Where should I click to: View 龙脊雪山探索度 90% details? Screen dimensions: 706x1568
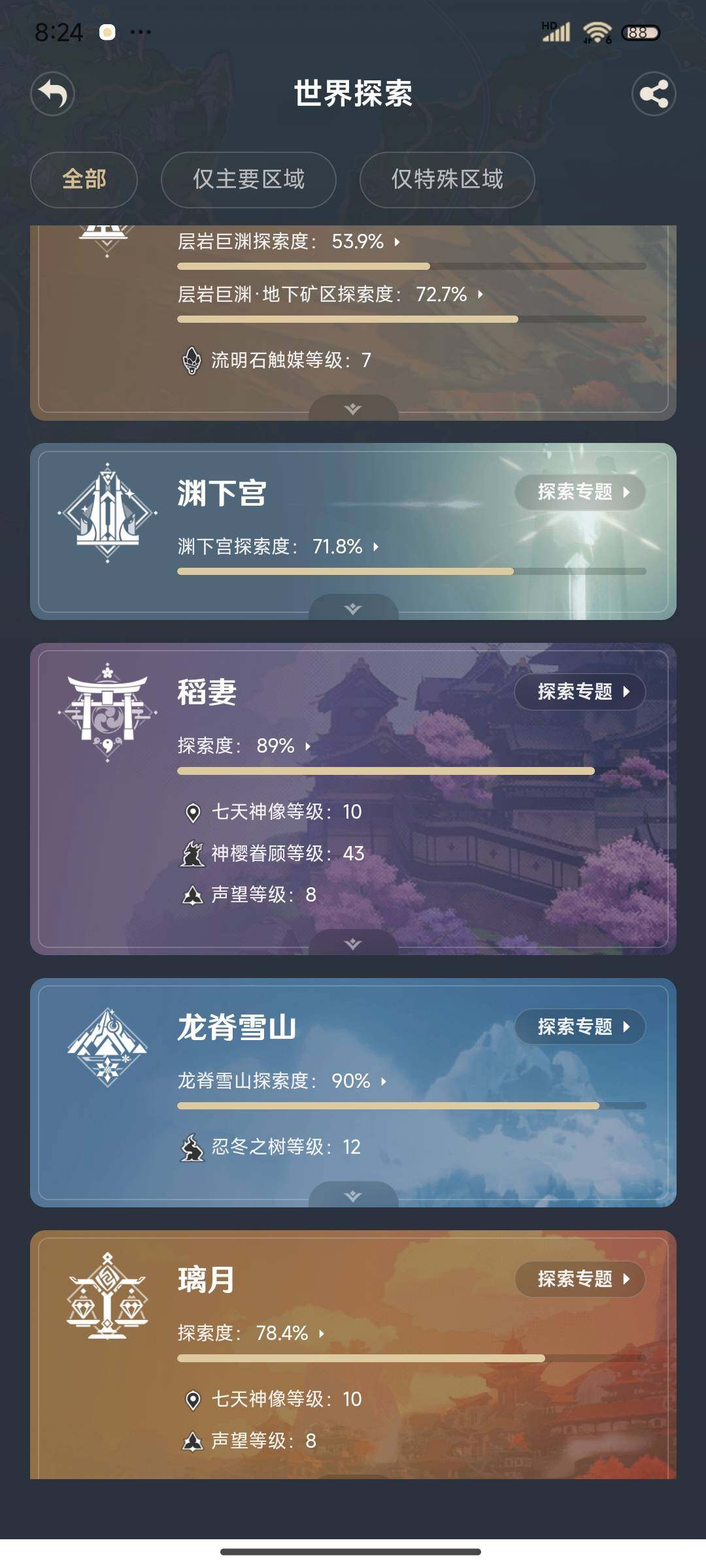(x=282, y=1081)
